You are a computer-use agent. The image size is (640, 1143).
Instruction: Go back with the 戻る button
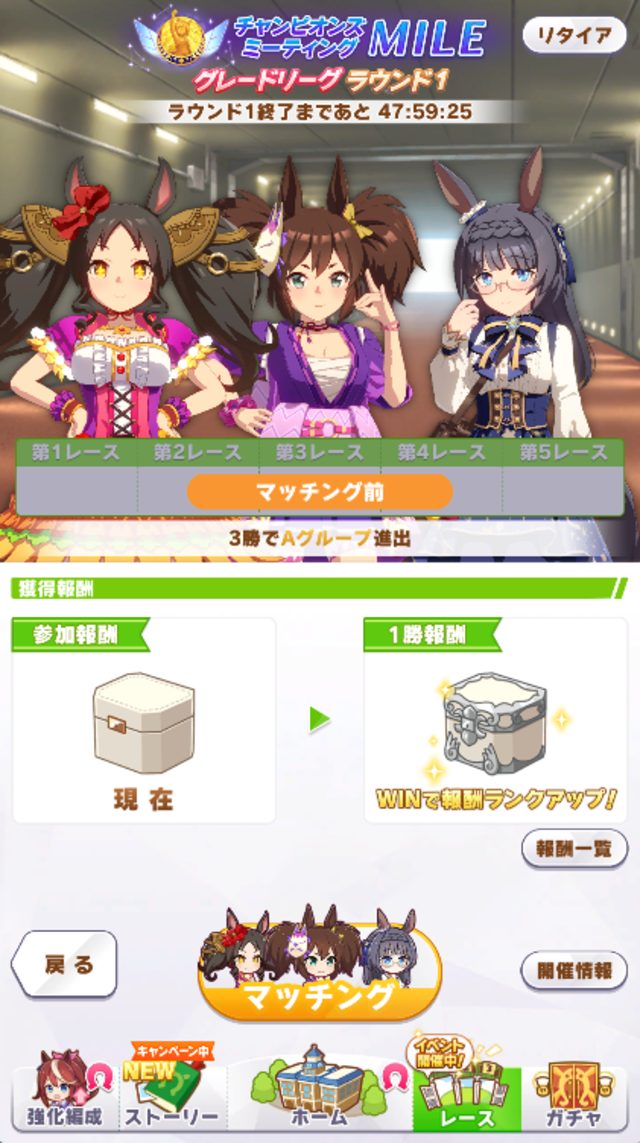coord(66,965)
